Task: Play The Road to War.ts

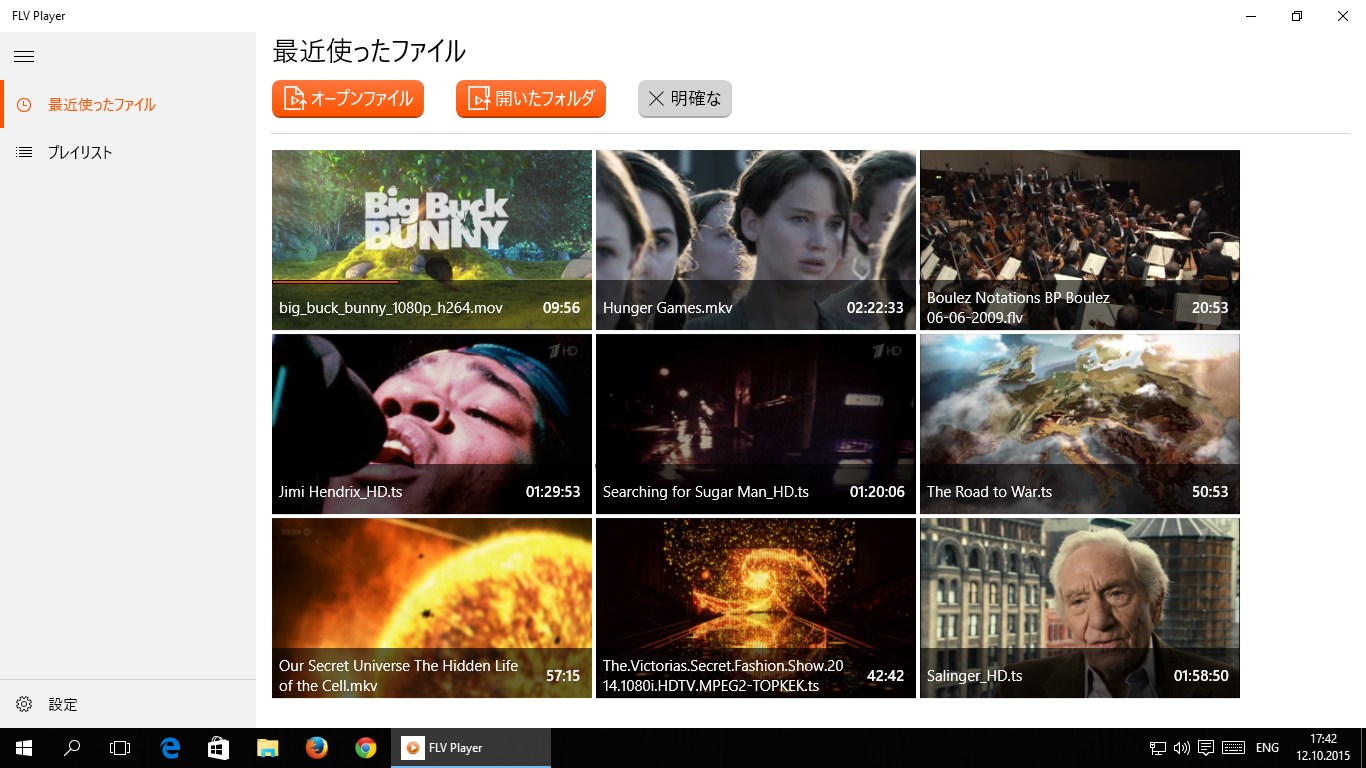Action: (x=1080, y=424)
